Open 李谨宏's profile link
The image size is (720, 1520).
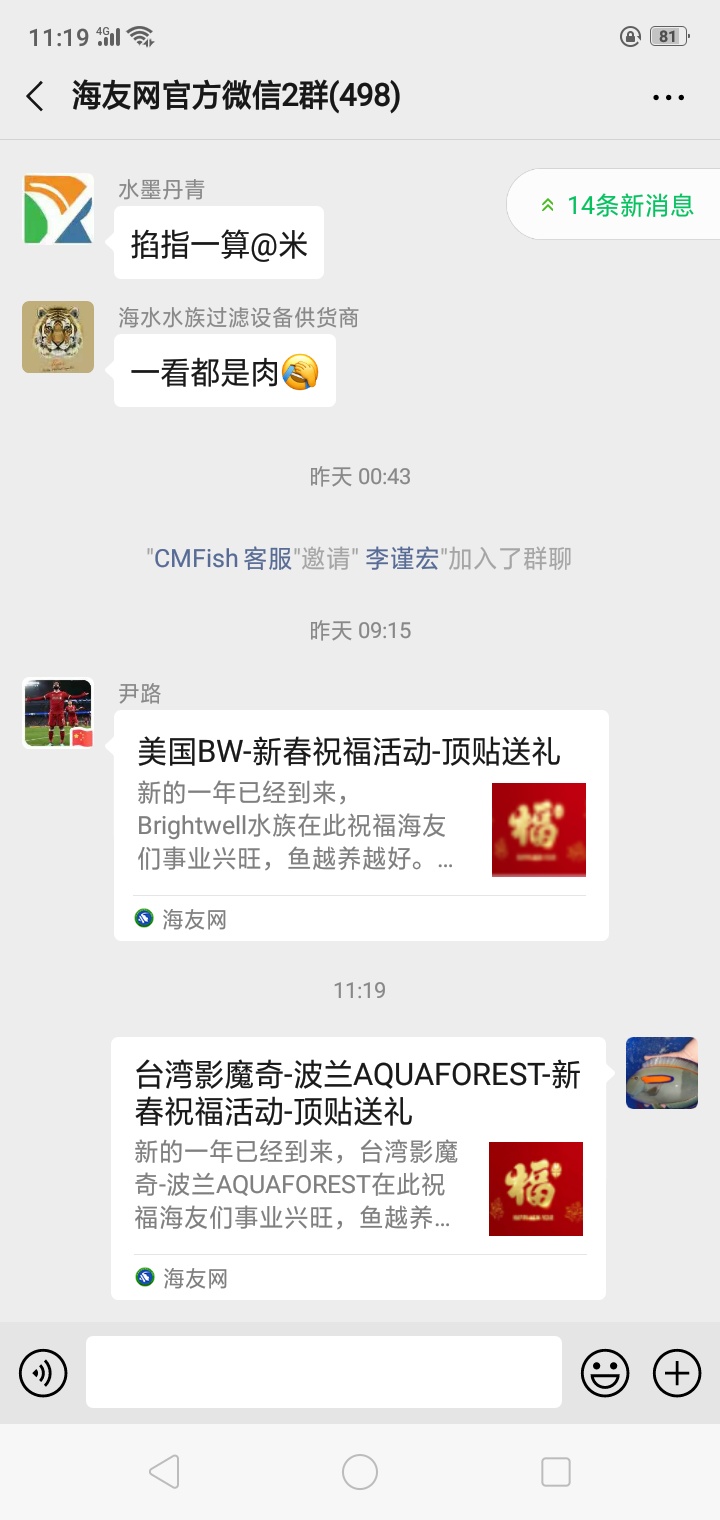[x=402, y=558]
